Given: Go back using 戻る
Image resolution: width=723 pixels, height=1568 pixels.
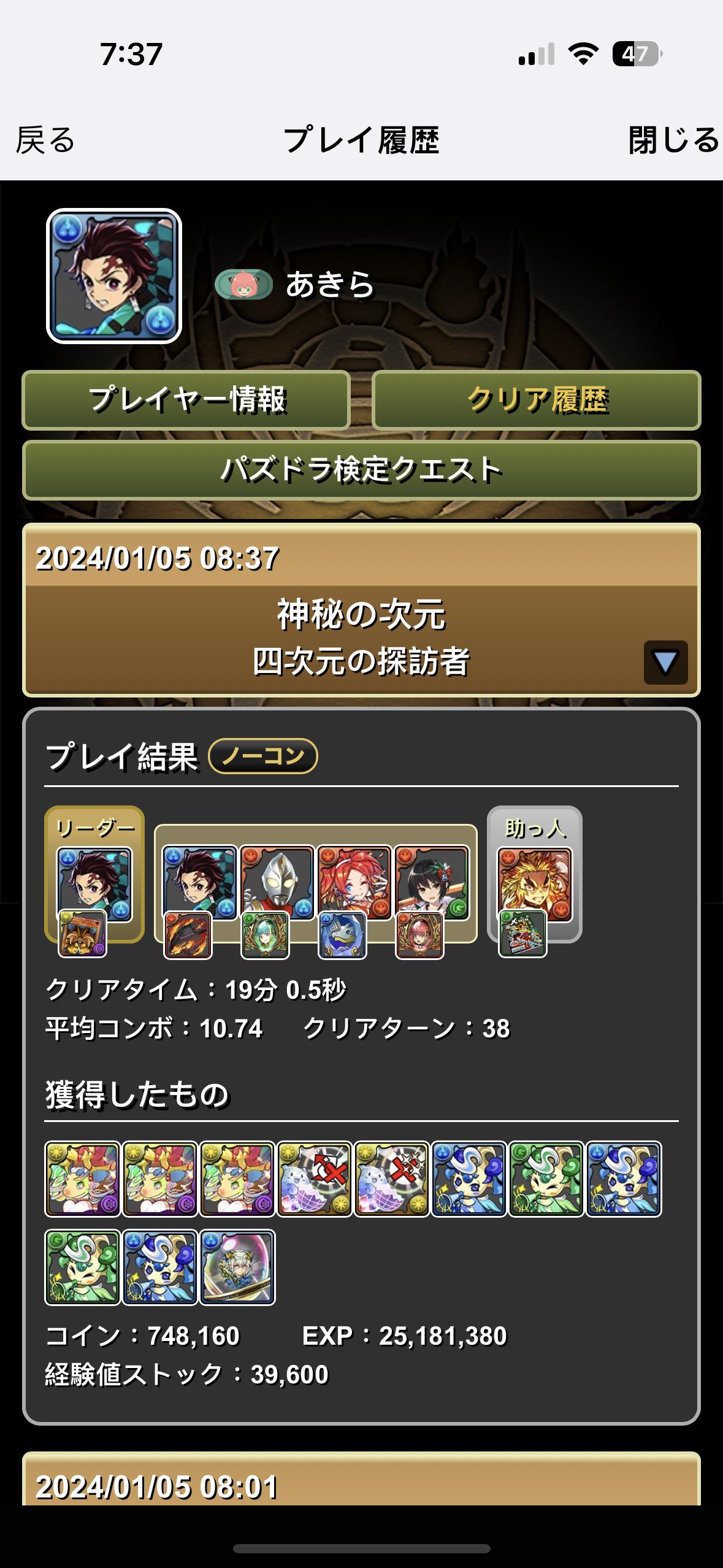Looking at the screenshot, I should click(45, 140).
